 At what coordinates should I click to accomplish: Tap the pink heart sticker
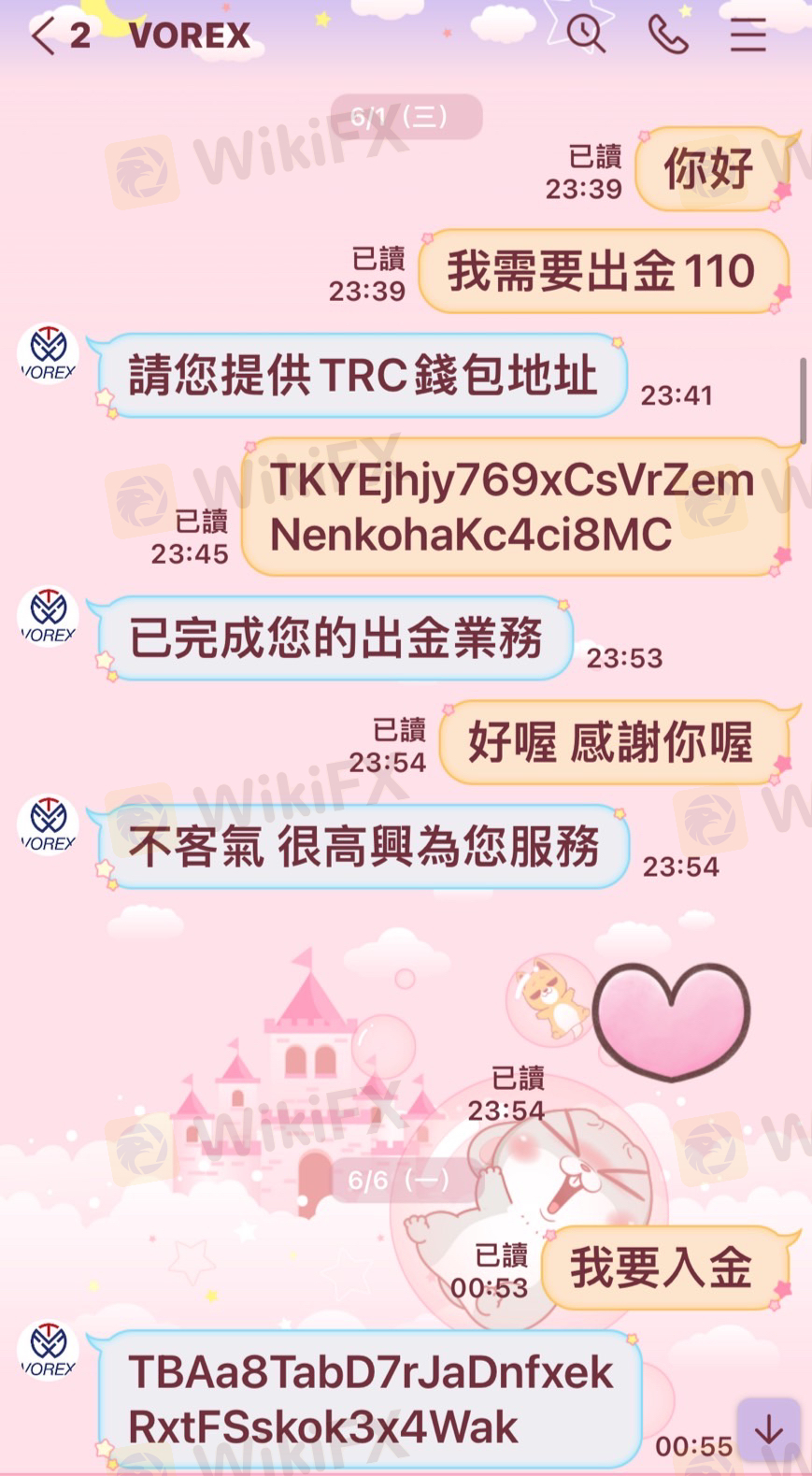point(671,1020)
